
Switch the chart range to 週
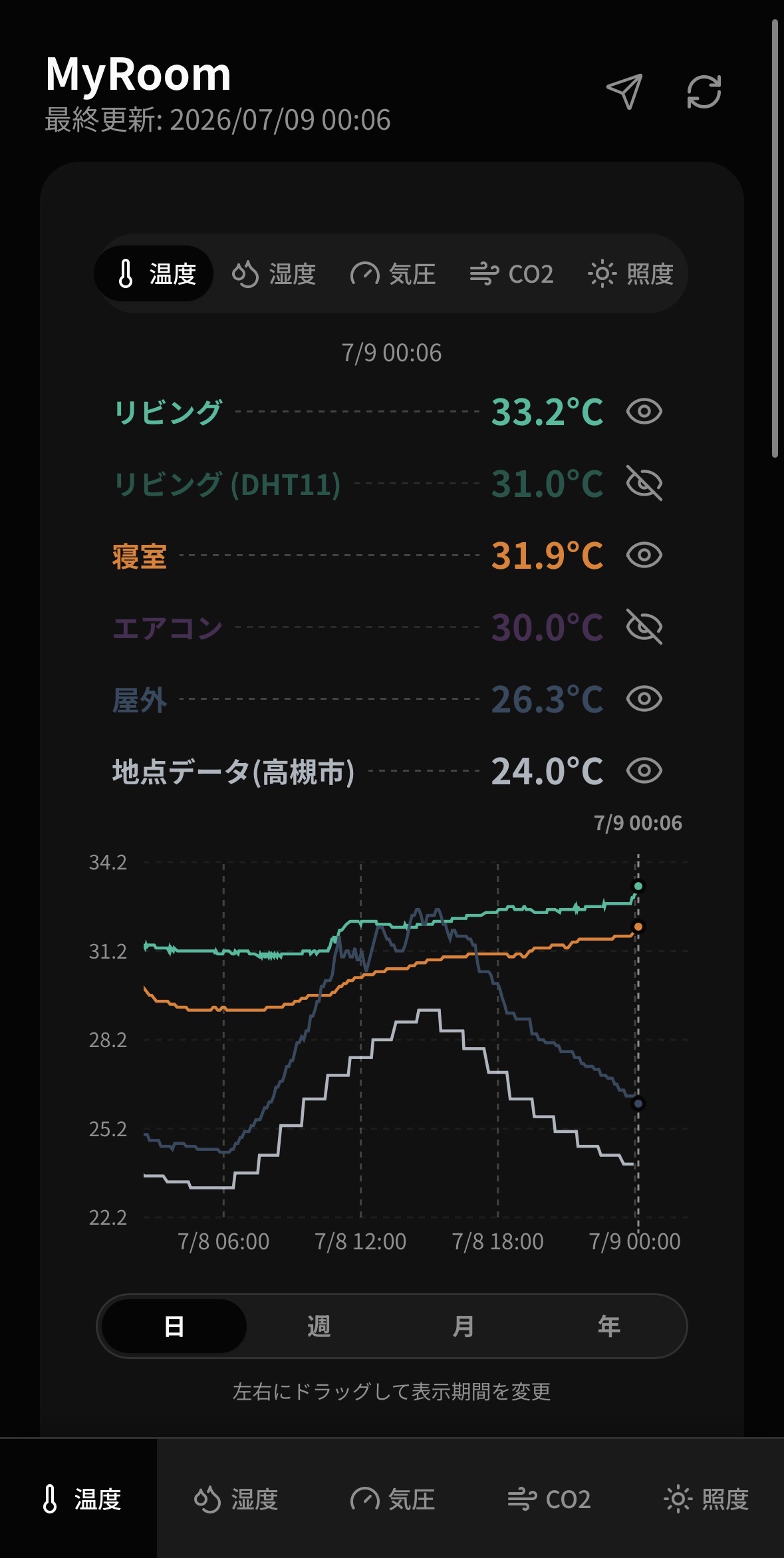[319, 1326]
